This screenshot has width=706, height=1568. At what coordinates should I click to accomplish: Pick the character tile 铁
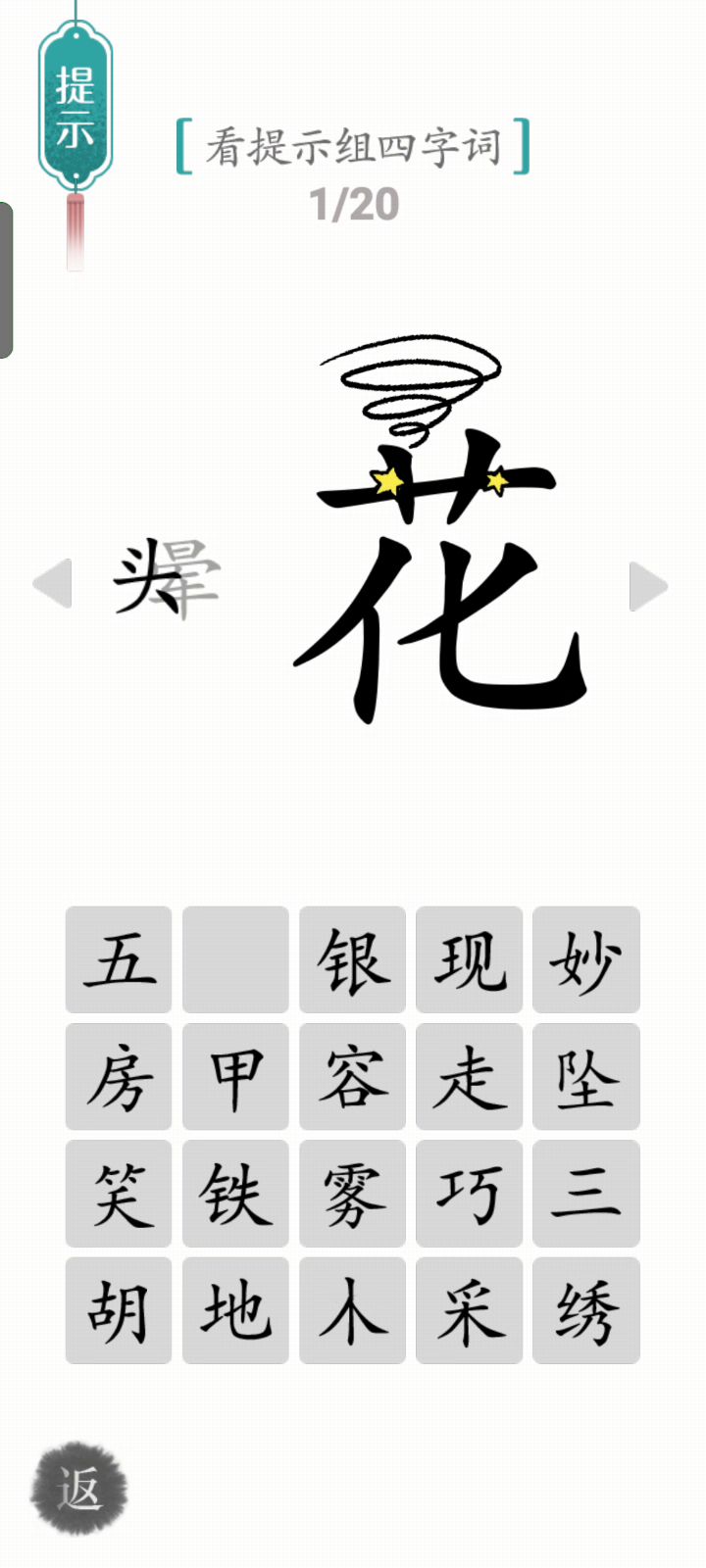pyautogui.click(x=235, y=1193)
